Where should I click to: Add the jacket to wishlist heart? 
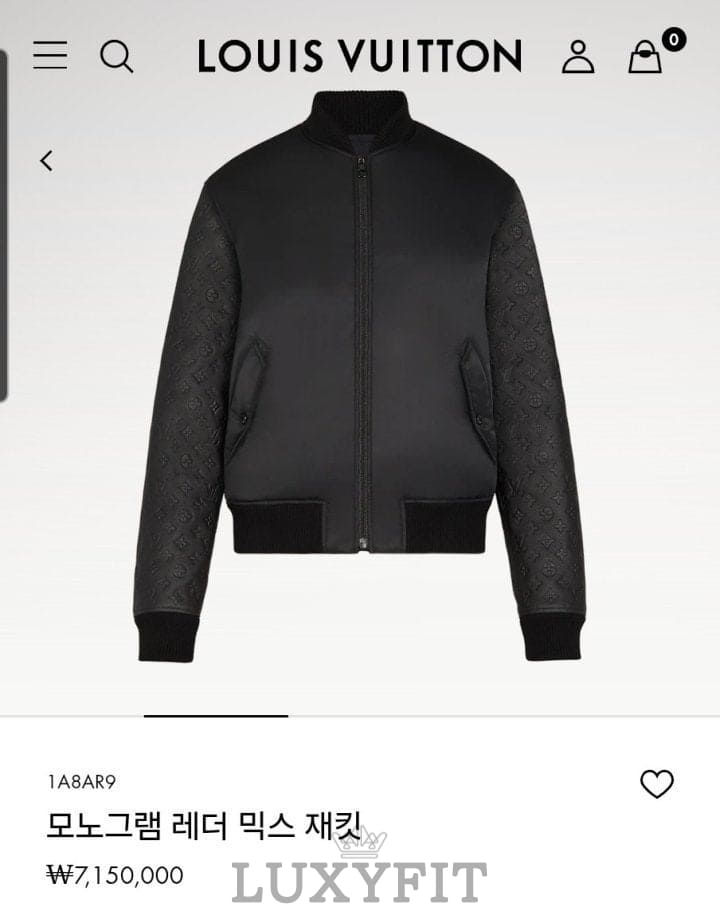(x=657, y=785)
